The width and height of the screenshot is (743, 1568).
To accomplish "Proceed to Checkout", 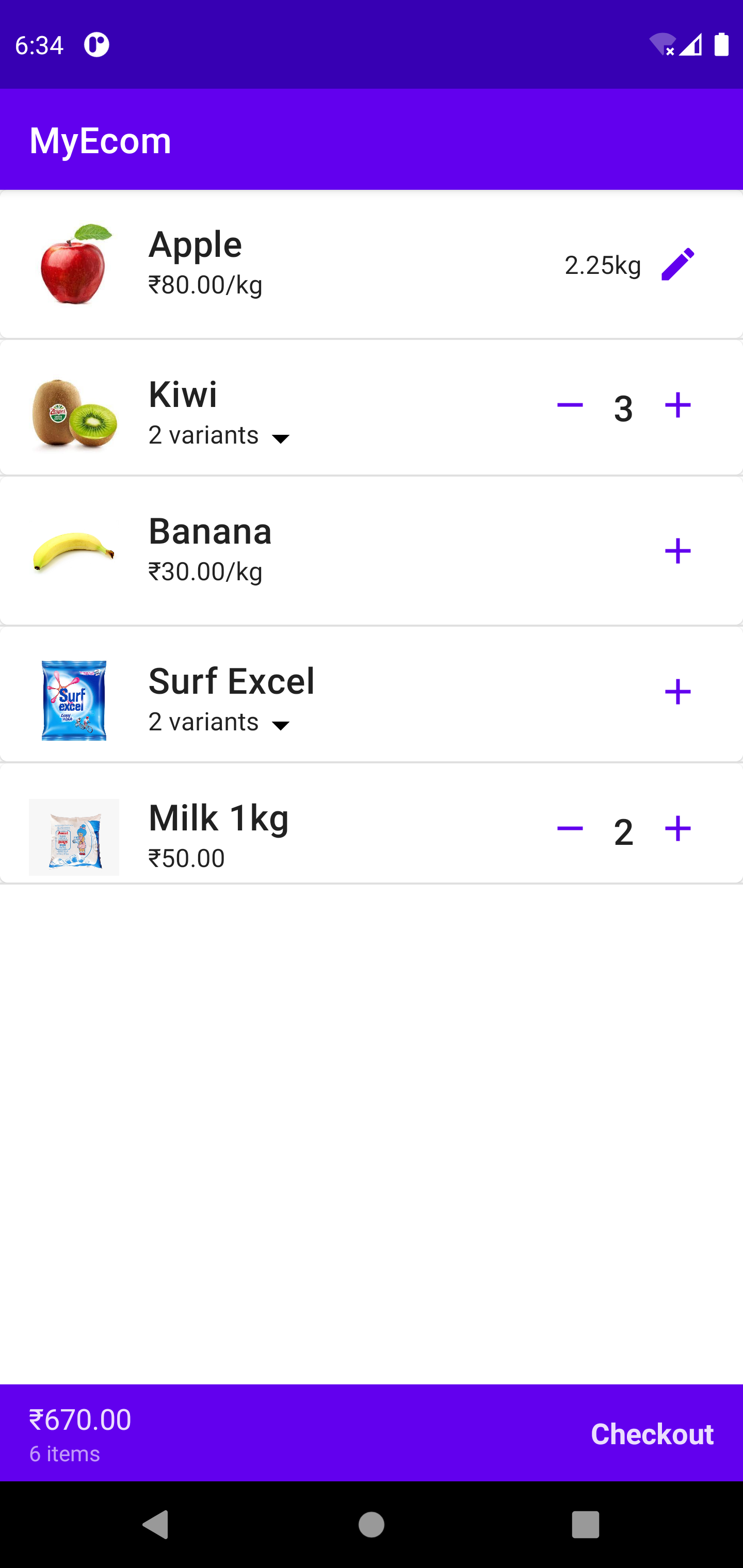I will pos(652,1434).
